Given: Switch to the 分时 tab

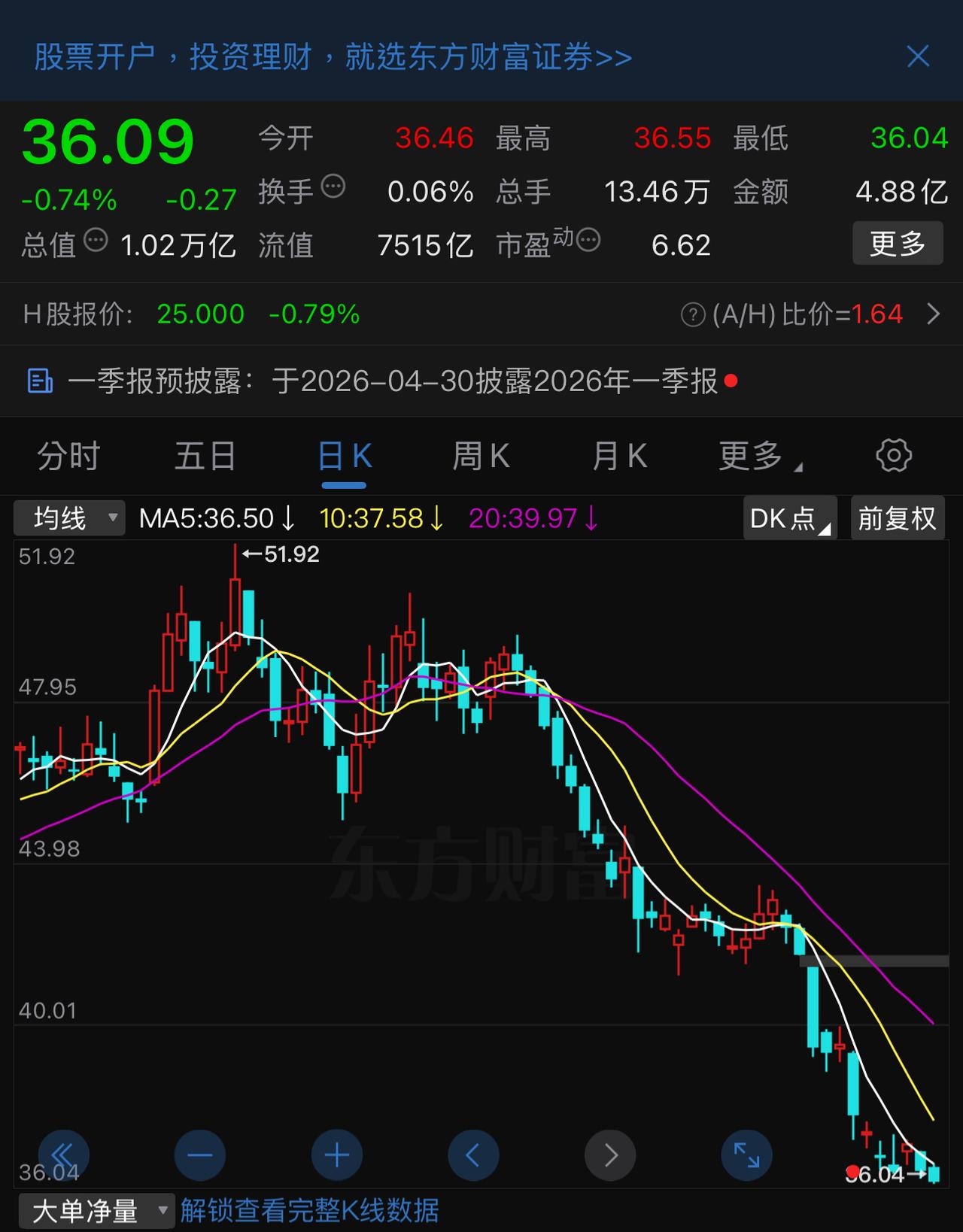Looking at the screenshot, I should tap(67, 455).
